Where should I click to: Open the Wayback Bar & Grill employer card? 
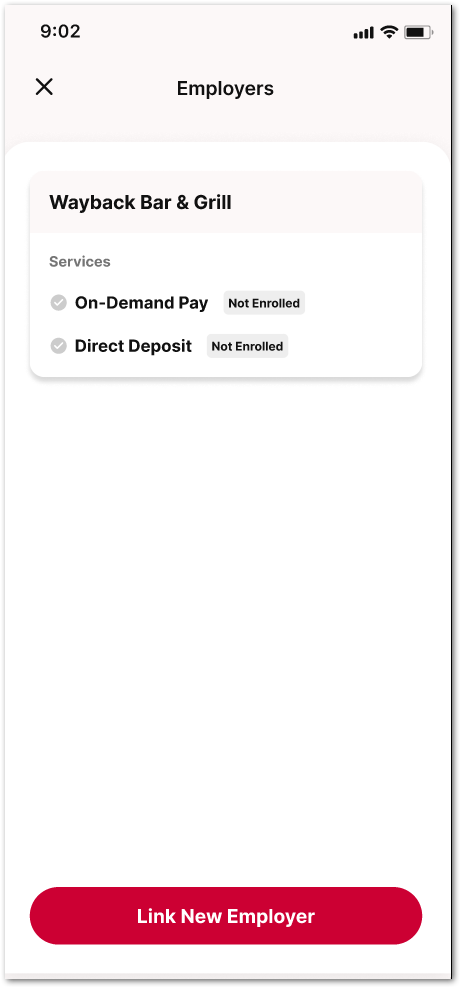coord(225,274)
